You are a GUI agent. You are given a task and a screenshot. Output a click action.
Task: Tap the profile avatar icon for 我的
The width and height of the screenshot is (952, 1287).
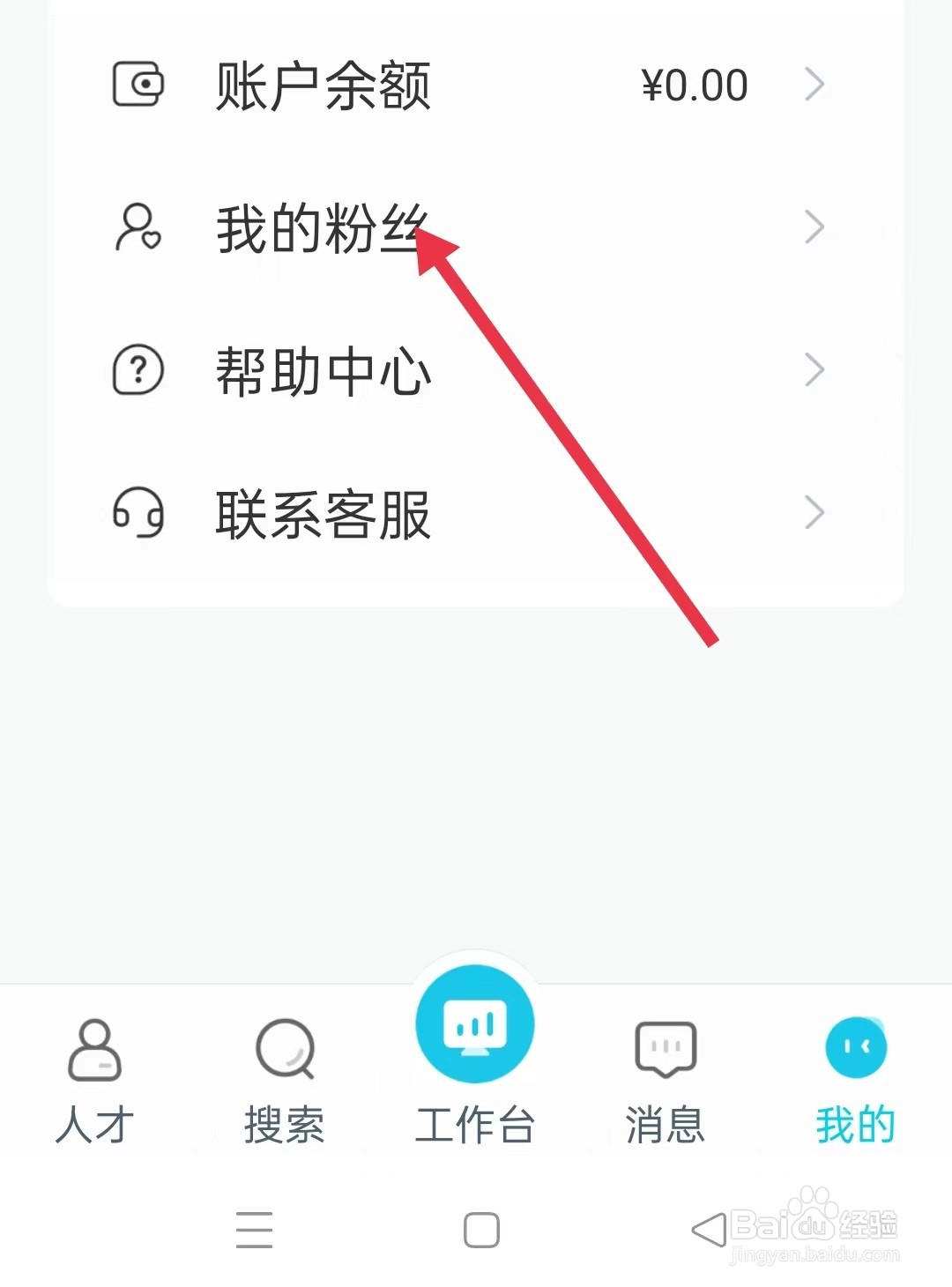coord(856,1049)
